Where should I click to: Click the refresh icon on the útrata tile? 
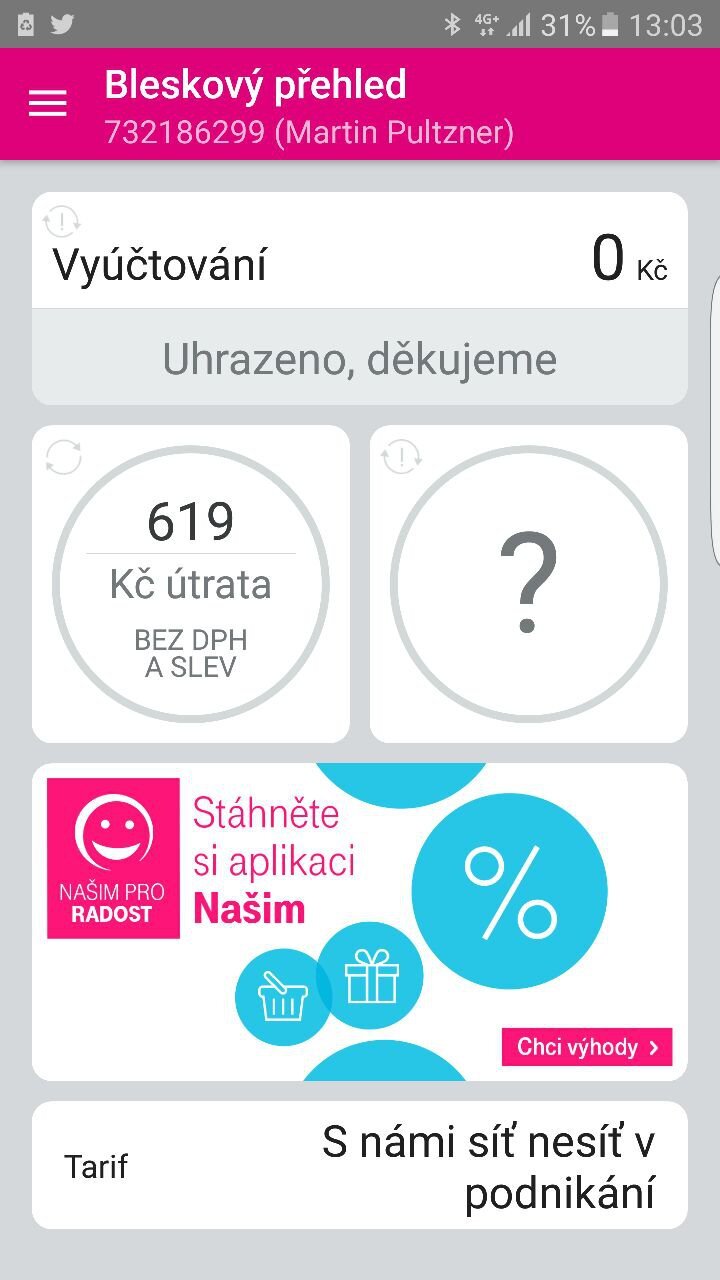point(63,458)
